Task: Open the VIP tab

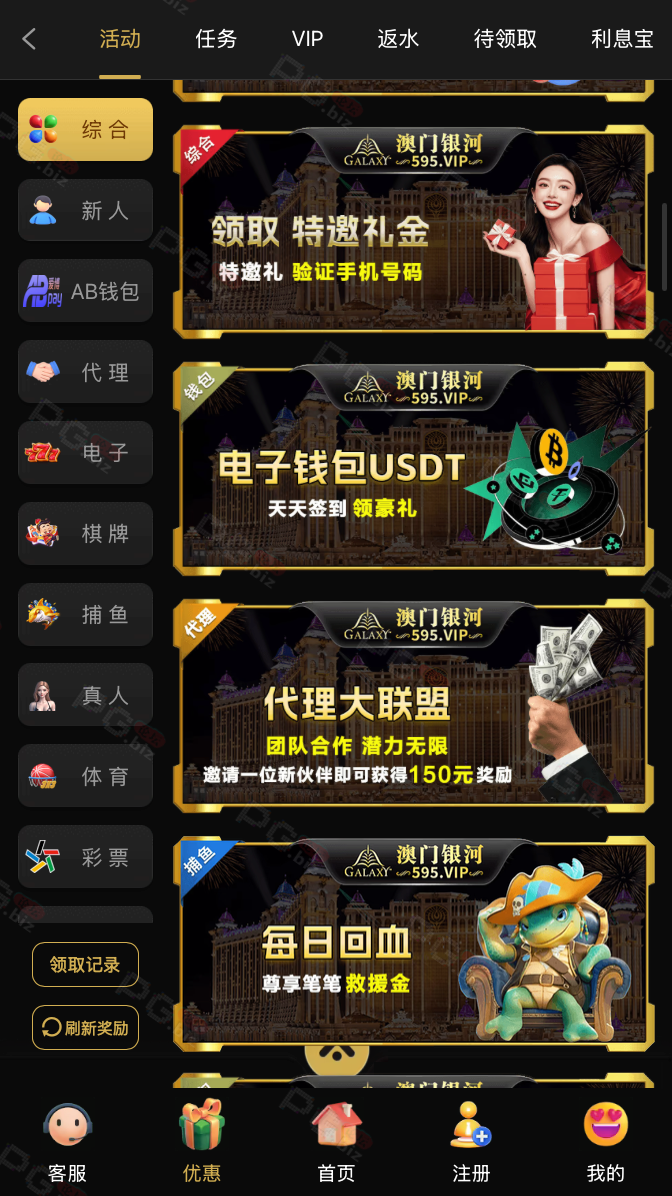Action: click(307, 39)
